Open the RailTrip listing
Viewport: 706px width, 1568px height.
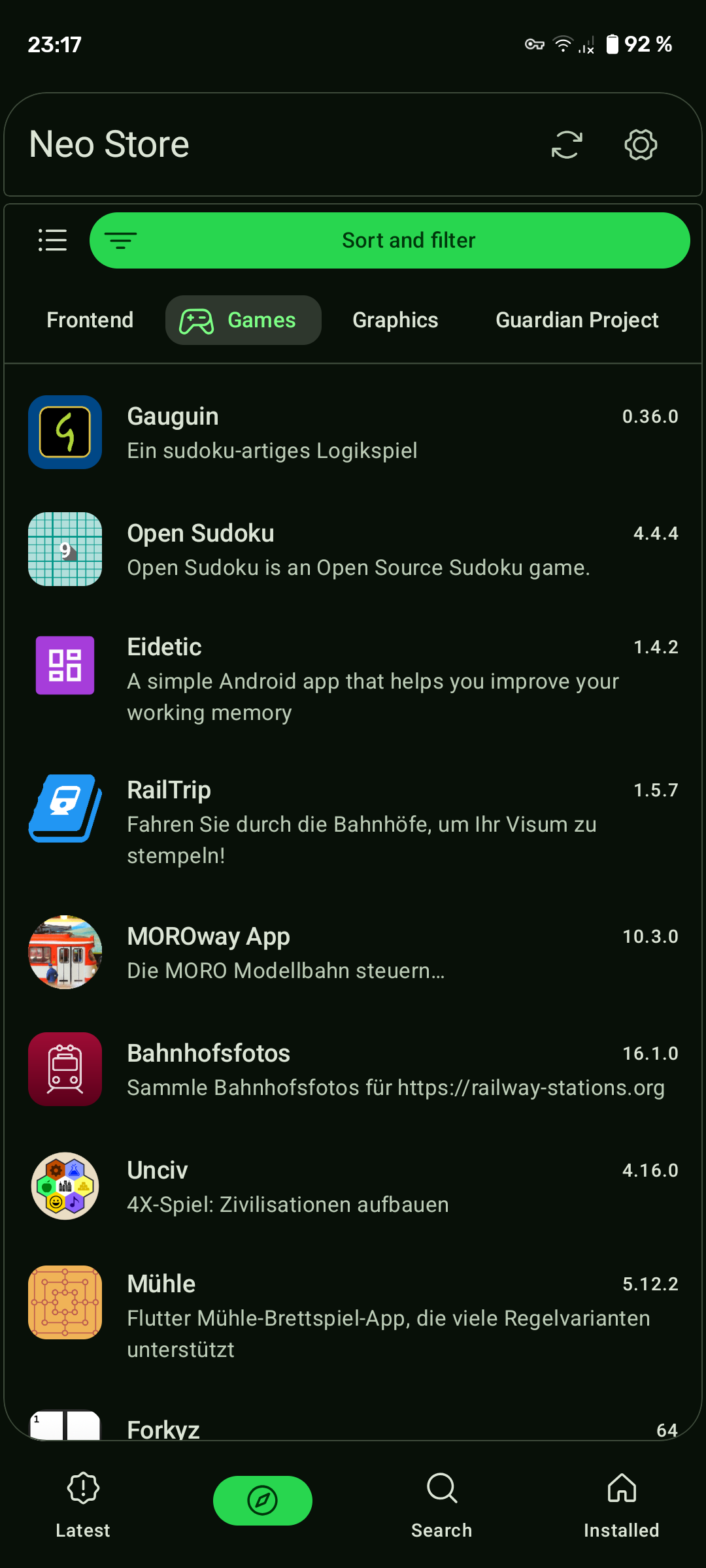point(353,821)
